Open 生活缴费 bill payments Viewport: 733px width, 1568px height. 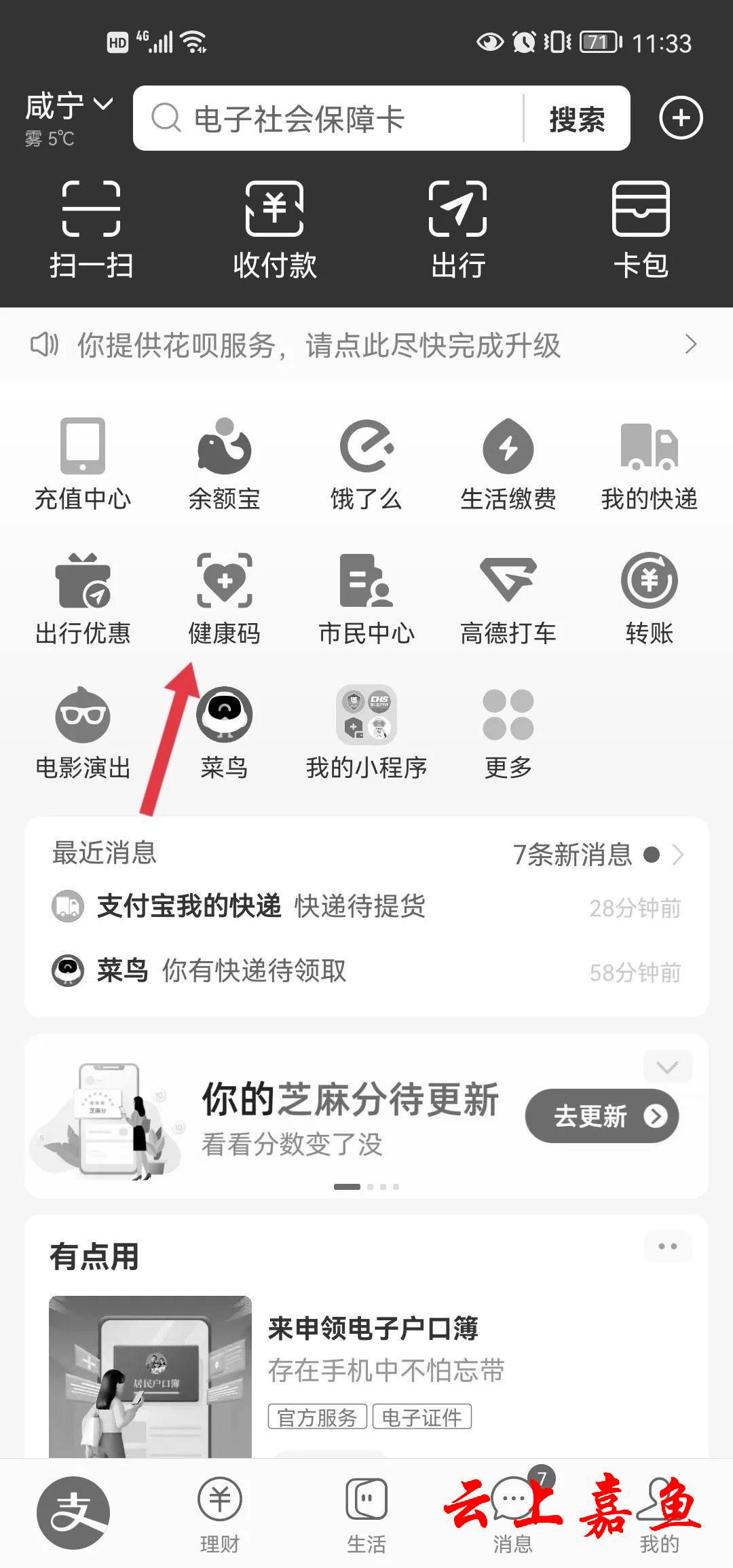click(508, 463)
